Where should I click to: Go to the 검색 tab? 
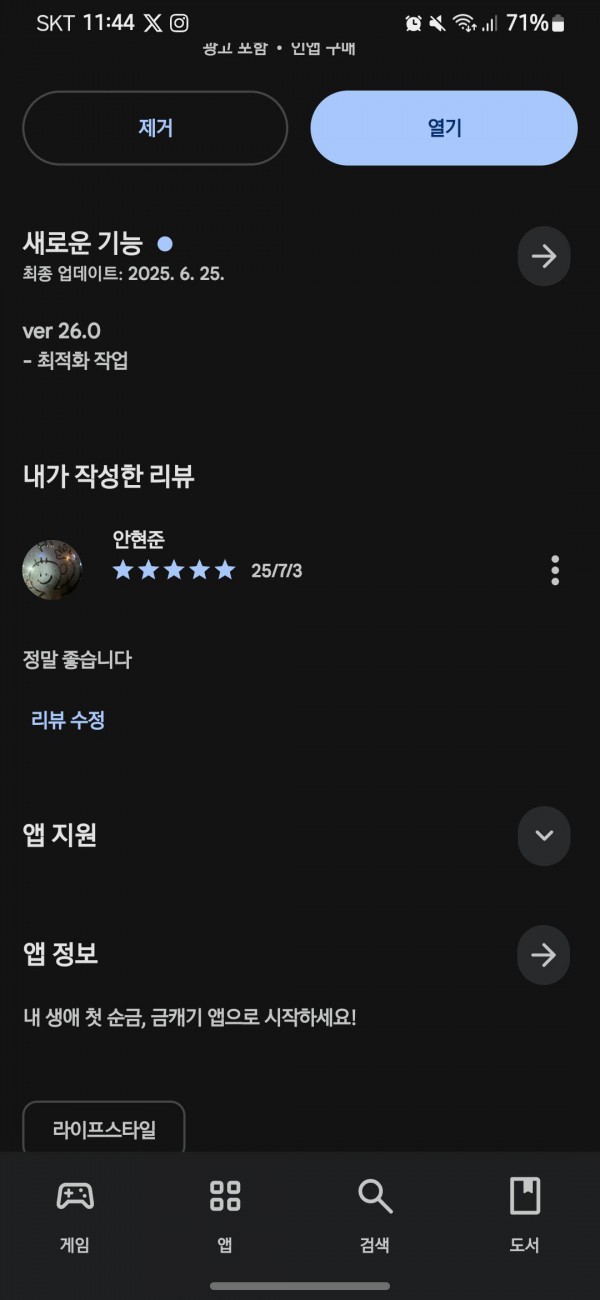pos(375,1215)
